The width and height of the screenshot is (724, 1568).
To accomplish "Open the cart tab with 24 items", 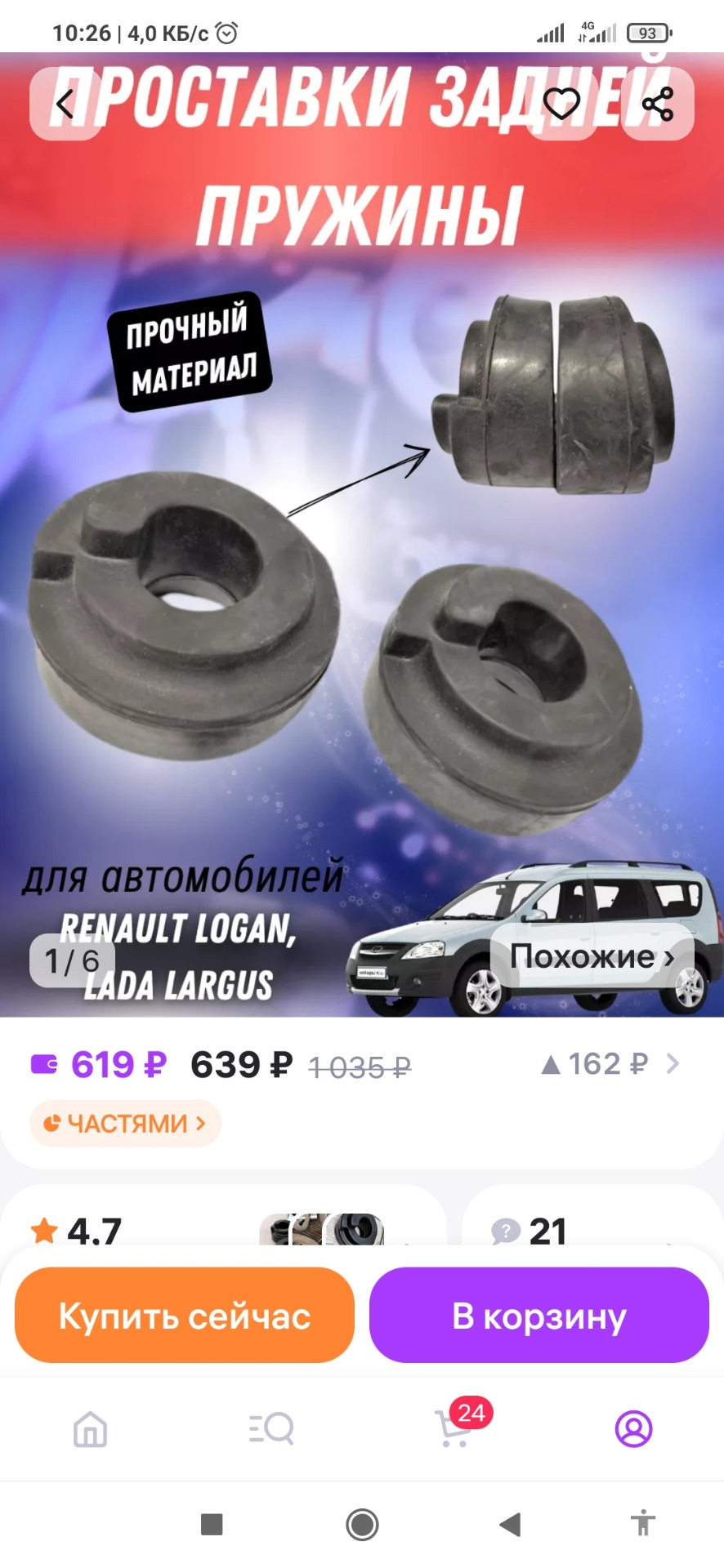I will tap(454, 1429).
